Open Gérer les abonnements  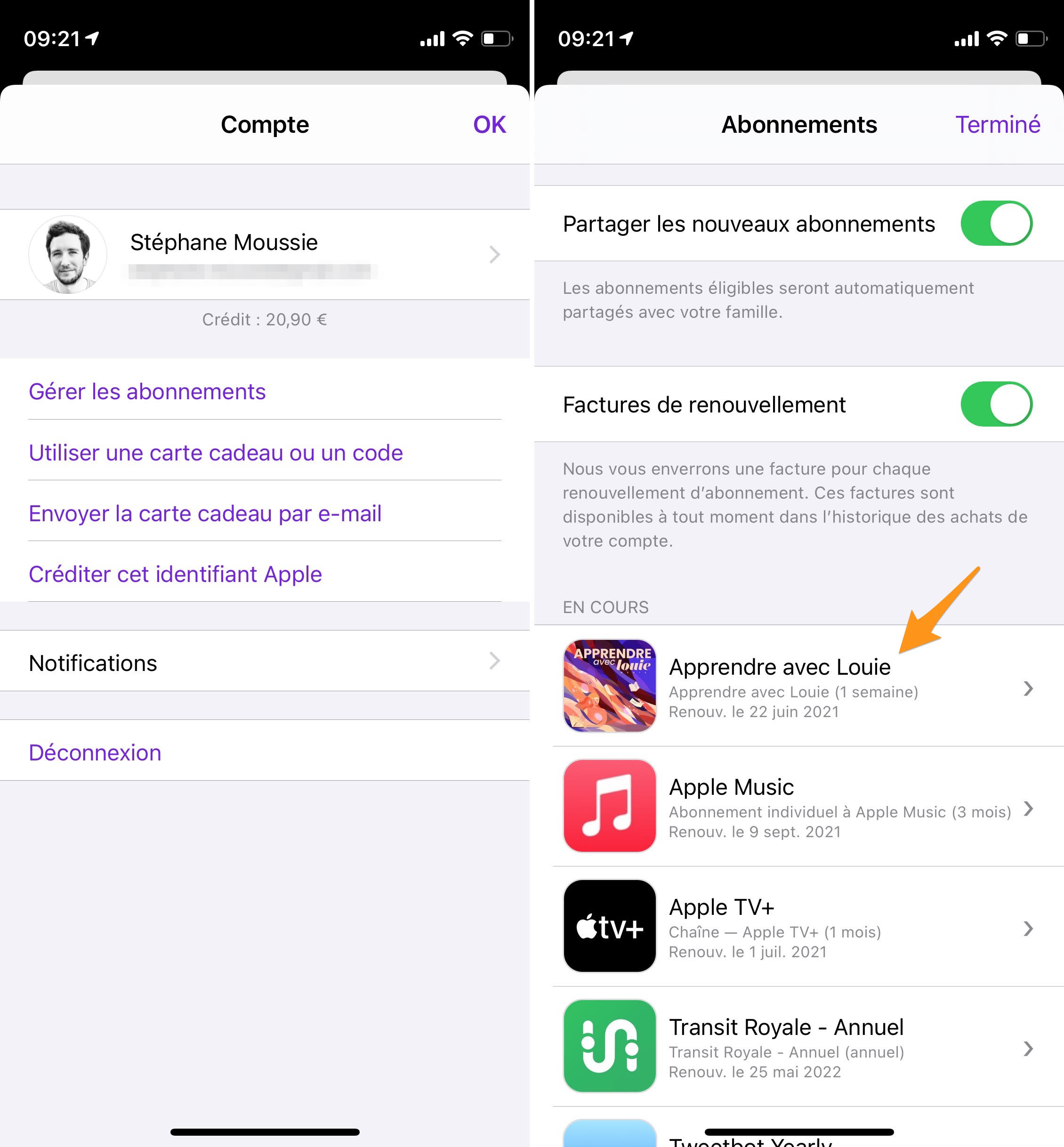click(147, 392)
